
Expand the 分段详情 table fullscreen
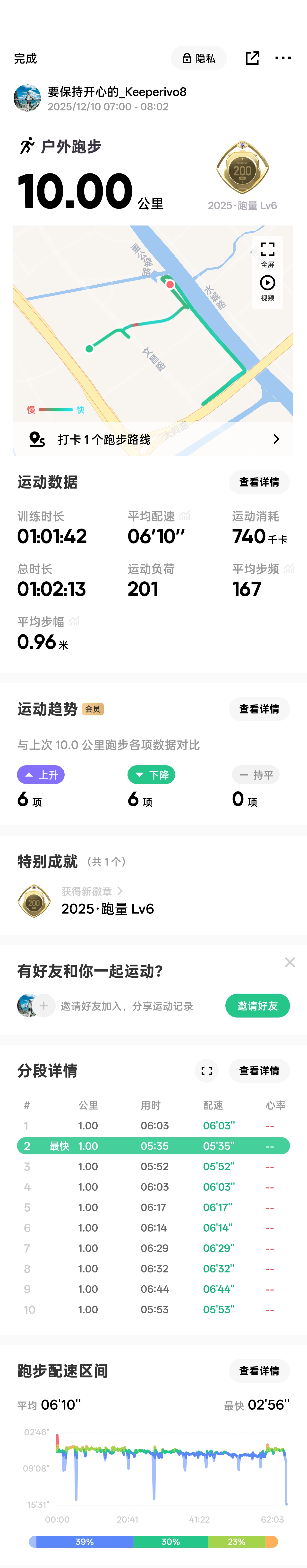pyautogui.click(x=207, y=1071)
